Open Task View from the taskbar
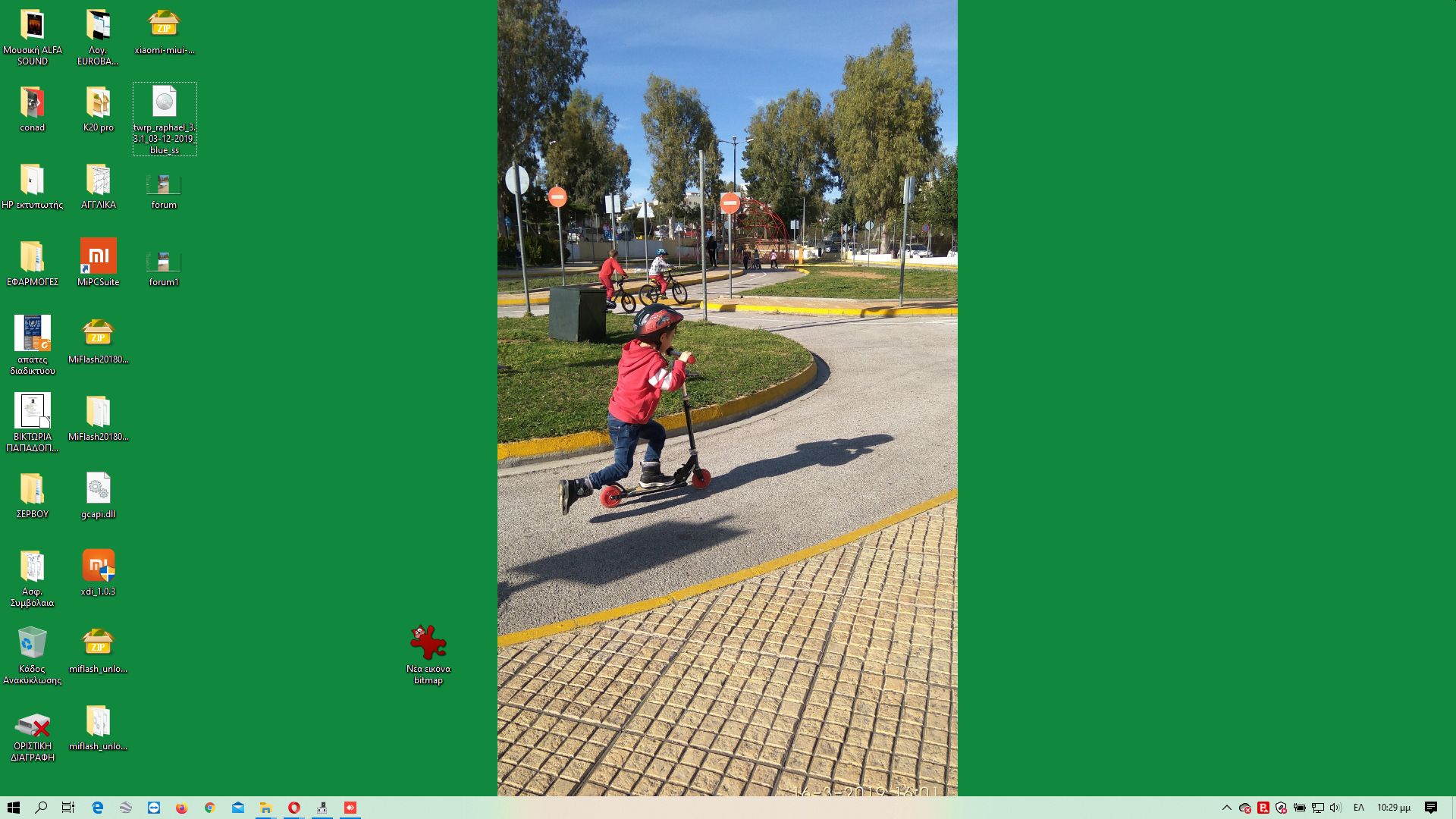Screen dimensions: 1456x819 click(68, 808)
